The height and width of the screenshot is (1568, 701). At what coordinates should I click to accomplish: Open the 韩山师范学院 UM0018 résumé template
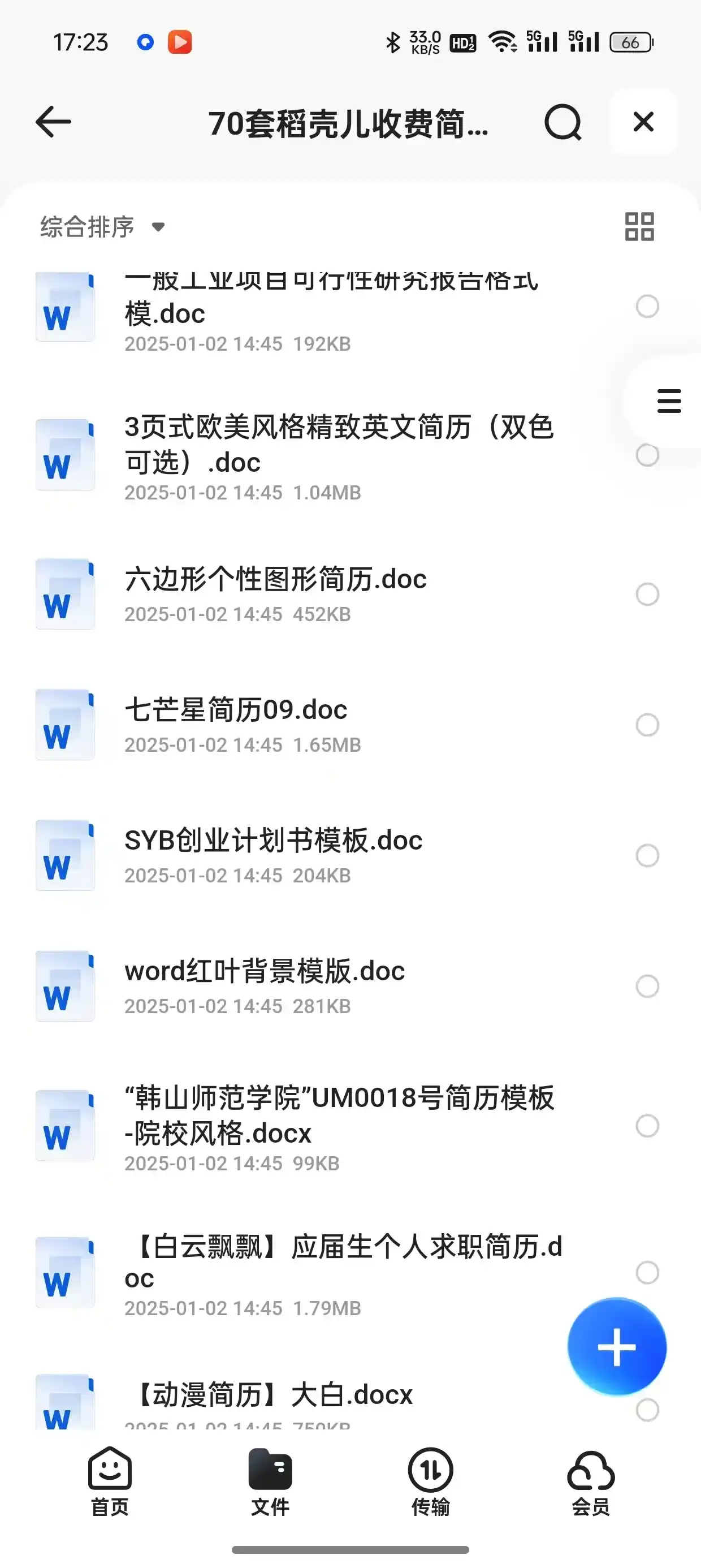click(x=338, y=1115)
